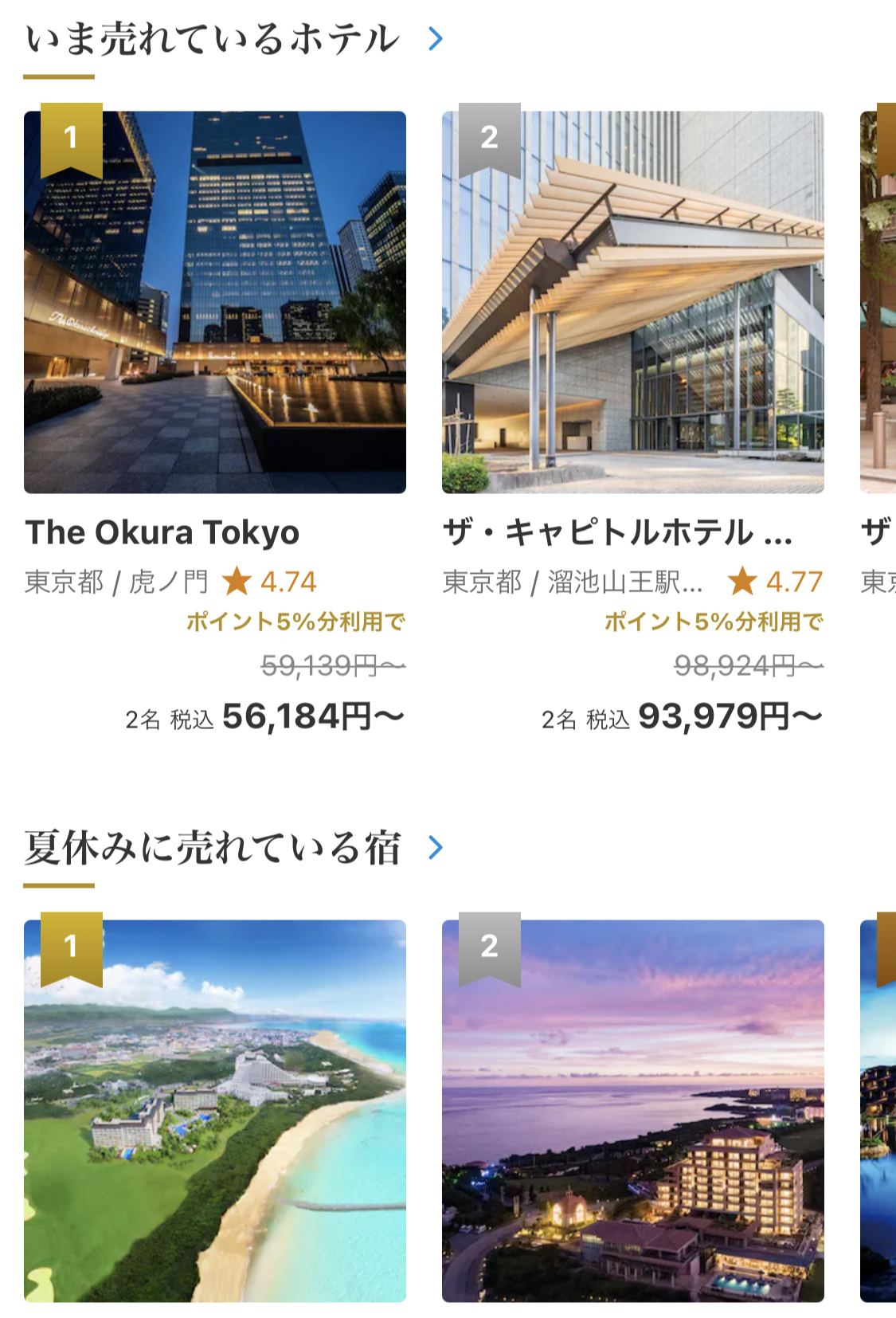Open the rank 2 summer sunset resort card

click(632, 1111)
